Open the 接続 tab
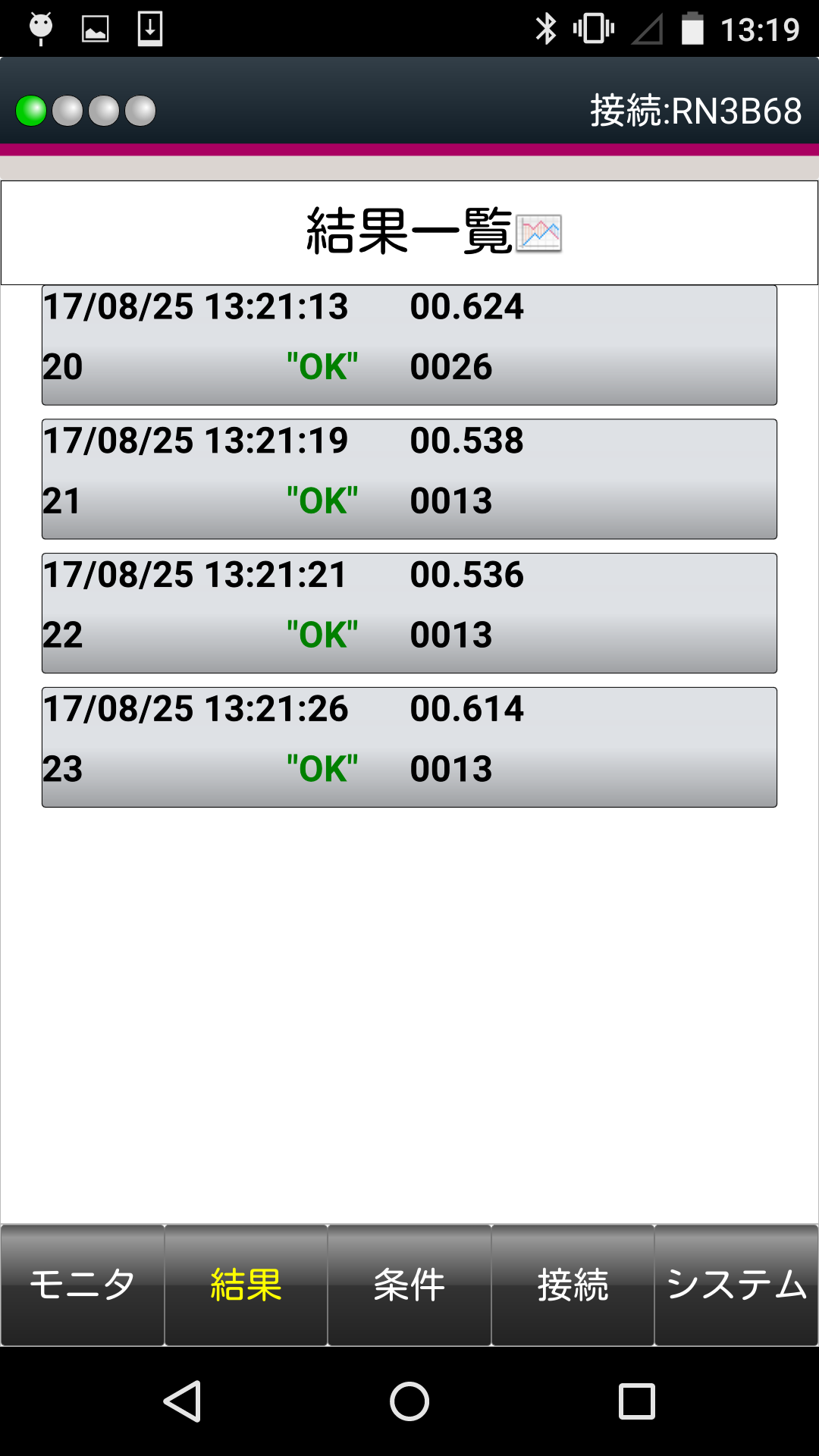 pos(573,1285)
